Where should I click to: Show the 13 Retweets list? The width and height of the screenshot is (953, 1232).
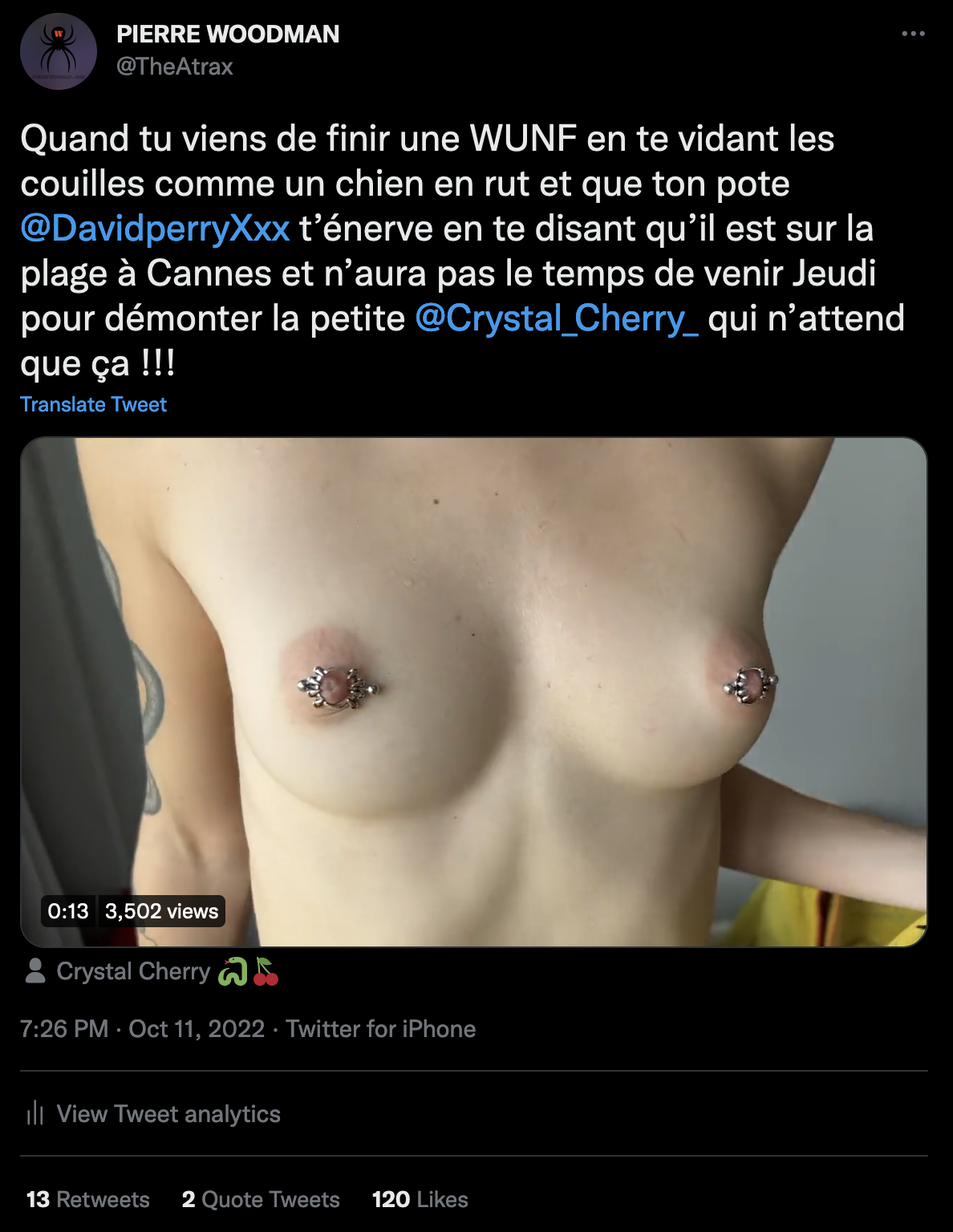coord(88,1199)
